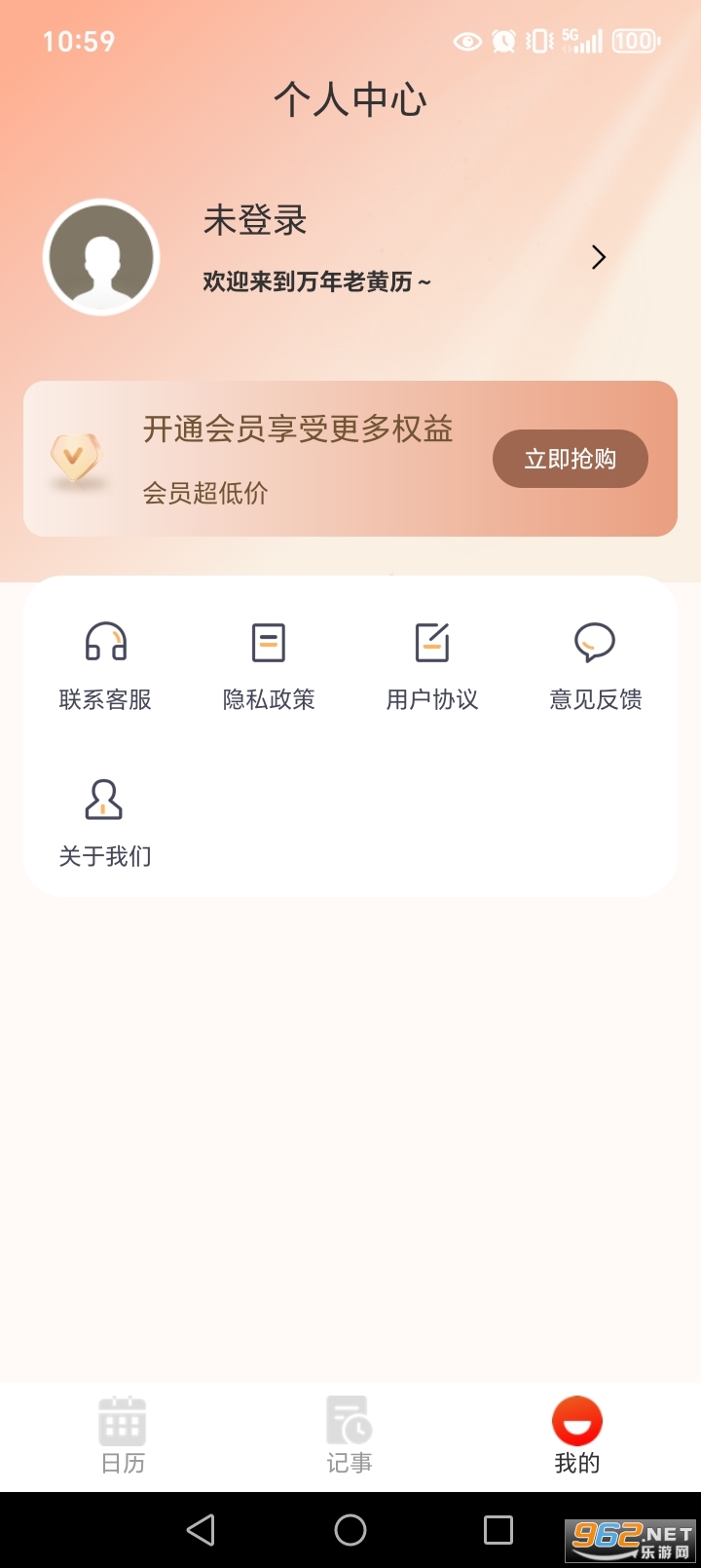The height and width of the screenshot is (1568, 701).
Task: Open 用户协议 via the edit icon
Action: [x=432, y=641]
